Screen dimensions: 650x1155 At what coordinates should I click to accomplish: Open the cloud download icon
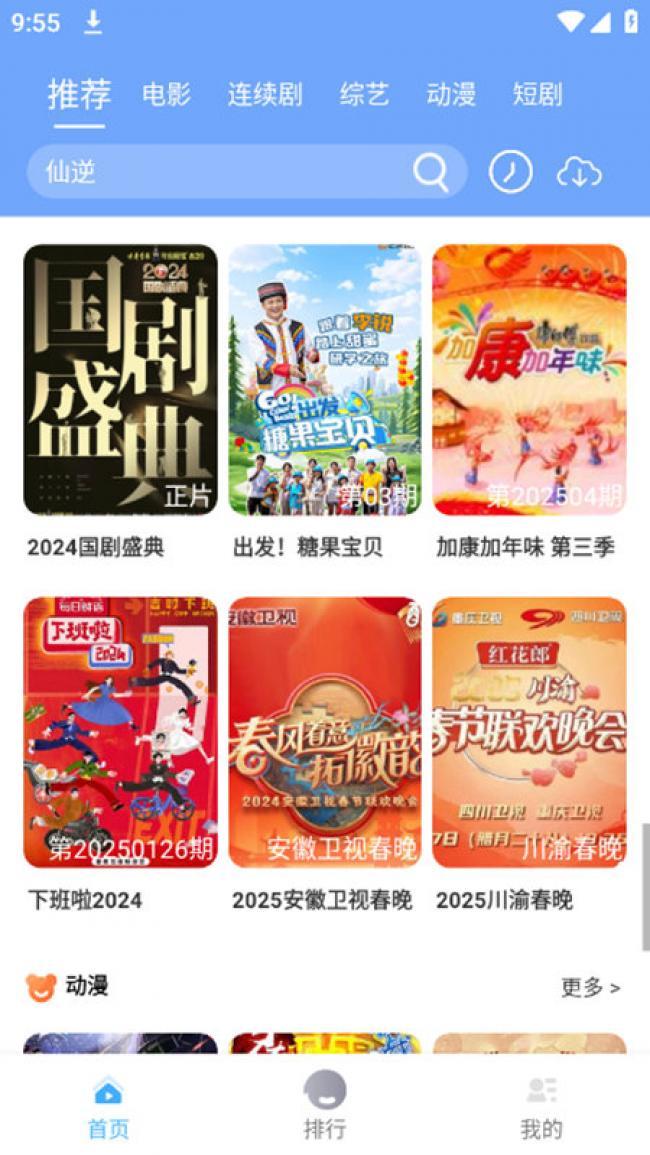click(579, 172)
